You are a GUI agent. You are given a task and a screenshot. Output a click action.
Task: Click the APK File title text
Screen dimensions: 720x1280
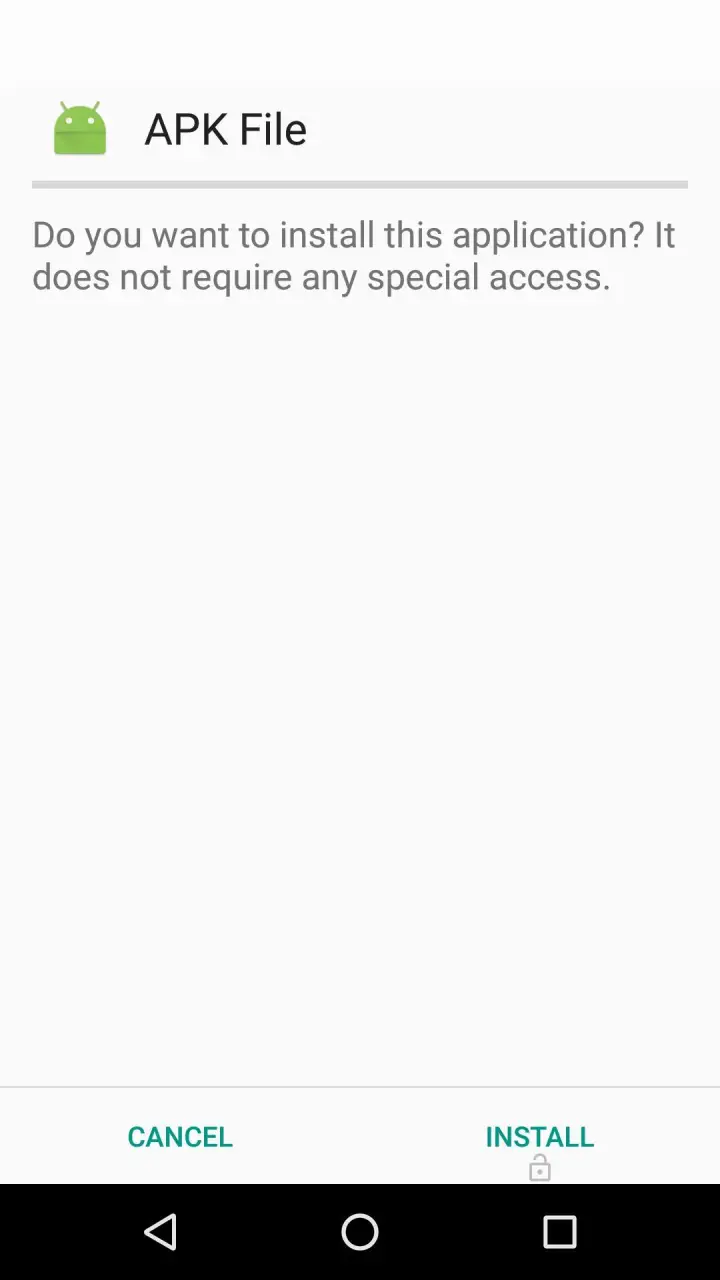coord(225,128)
